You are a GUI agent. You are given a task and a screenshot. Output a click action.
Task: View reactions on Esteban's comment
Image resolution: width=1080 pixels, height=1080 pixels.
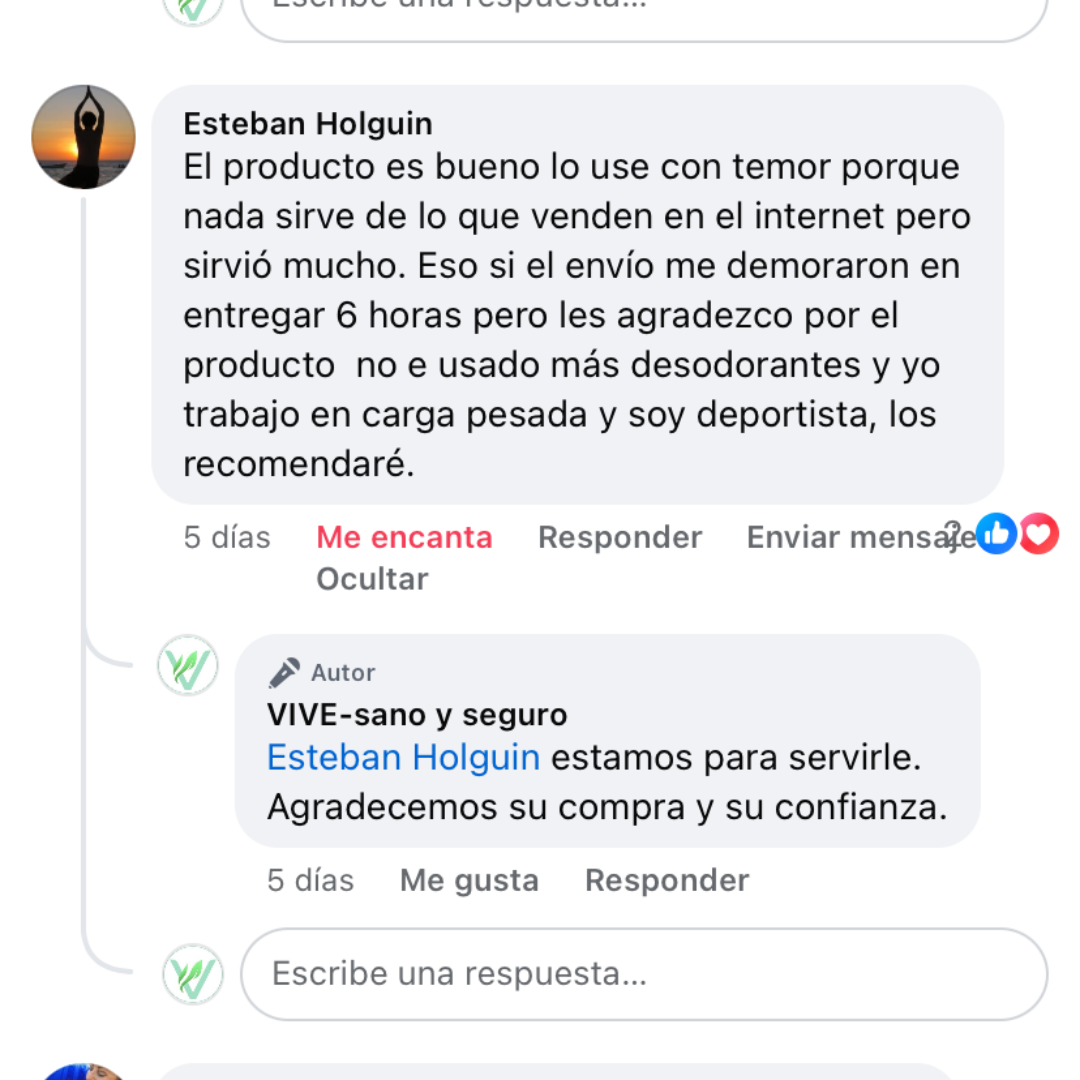[x=1017, y=535]
